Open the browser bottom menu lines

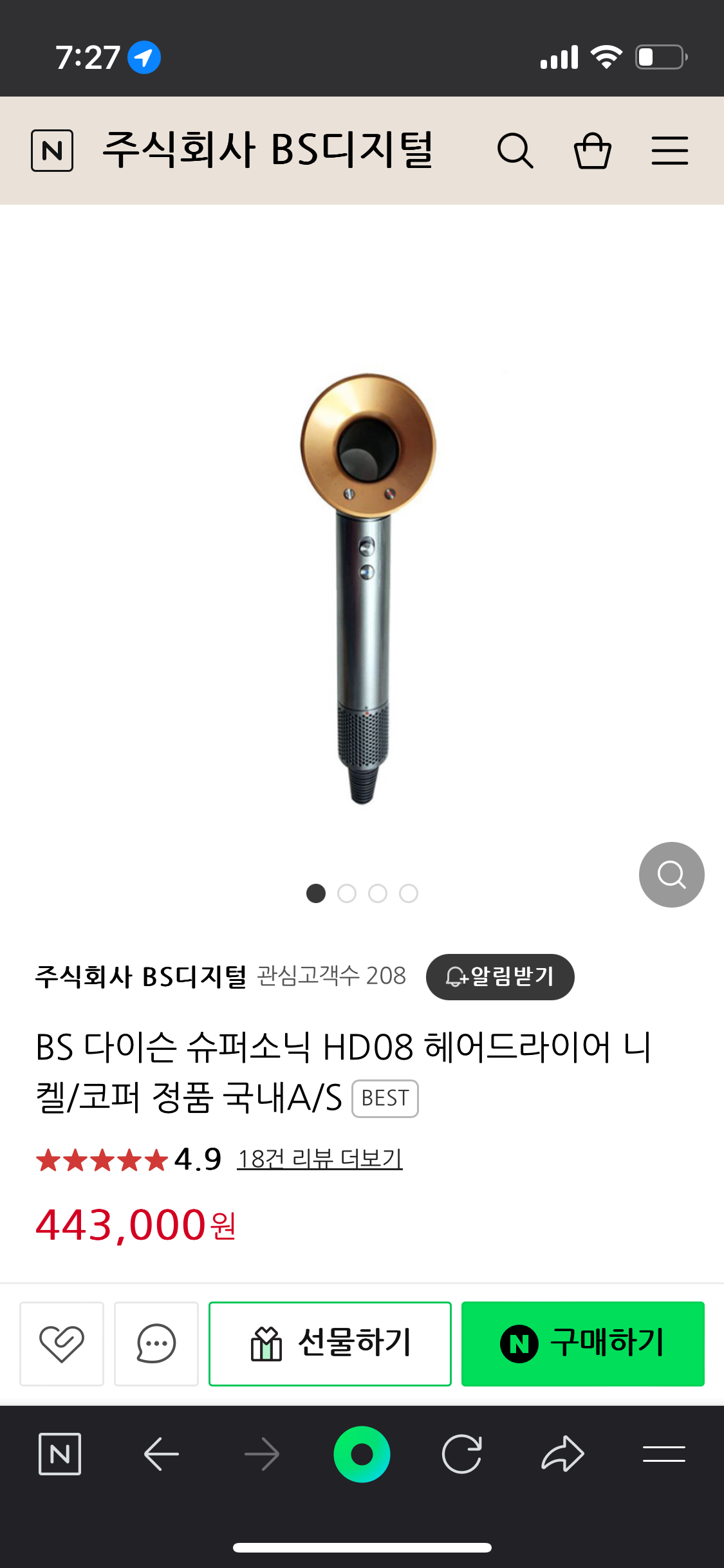click(664, 1454)
